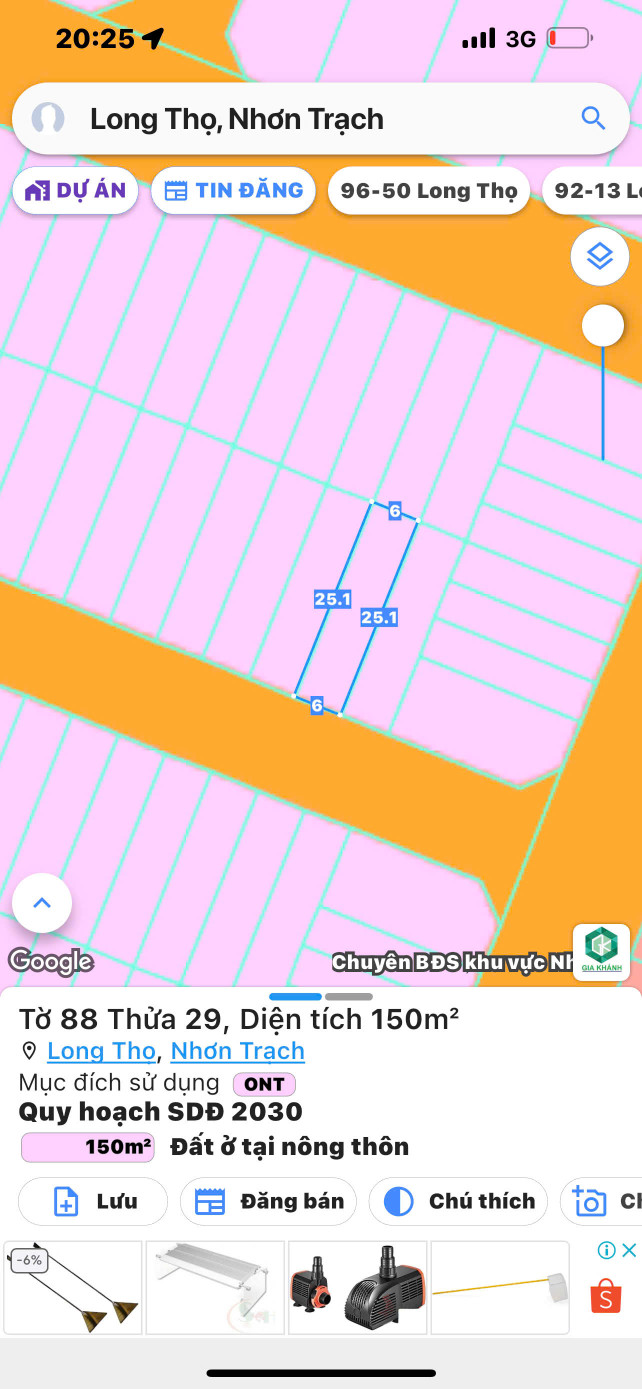Expand panel with the up chevron button
The image size is (642, 1389).
pos(42,903)
